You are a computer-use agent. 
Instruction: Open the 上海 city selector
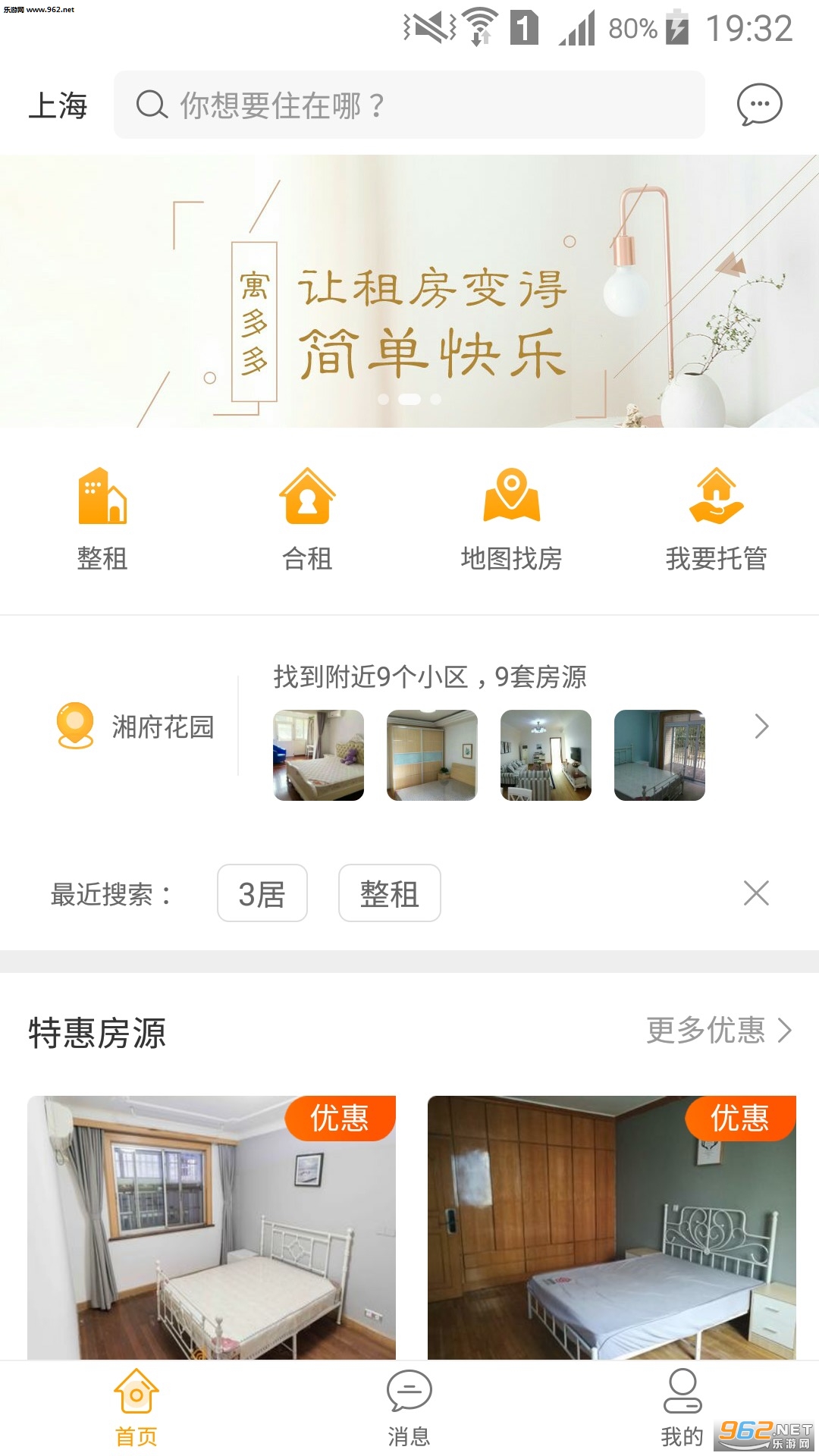pyautogui.click(x=58, y=105)
